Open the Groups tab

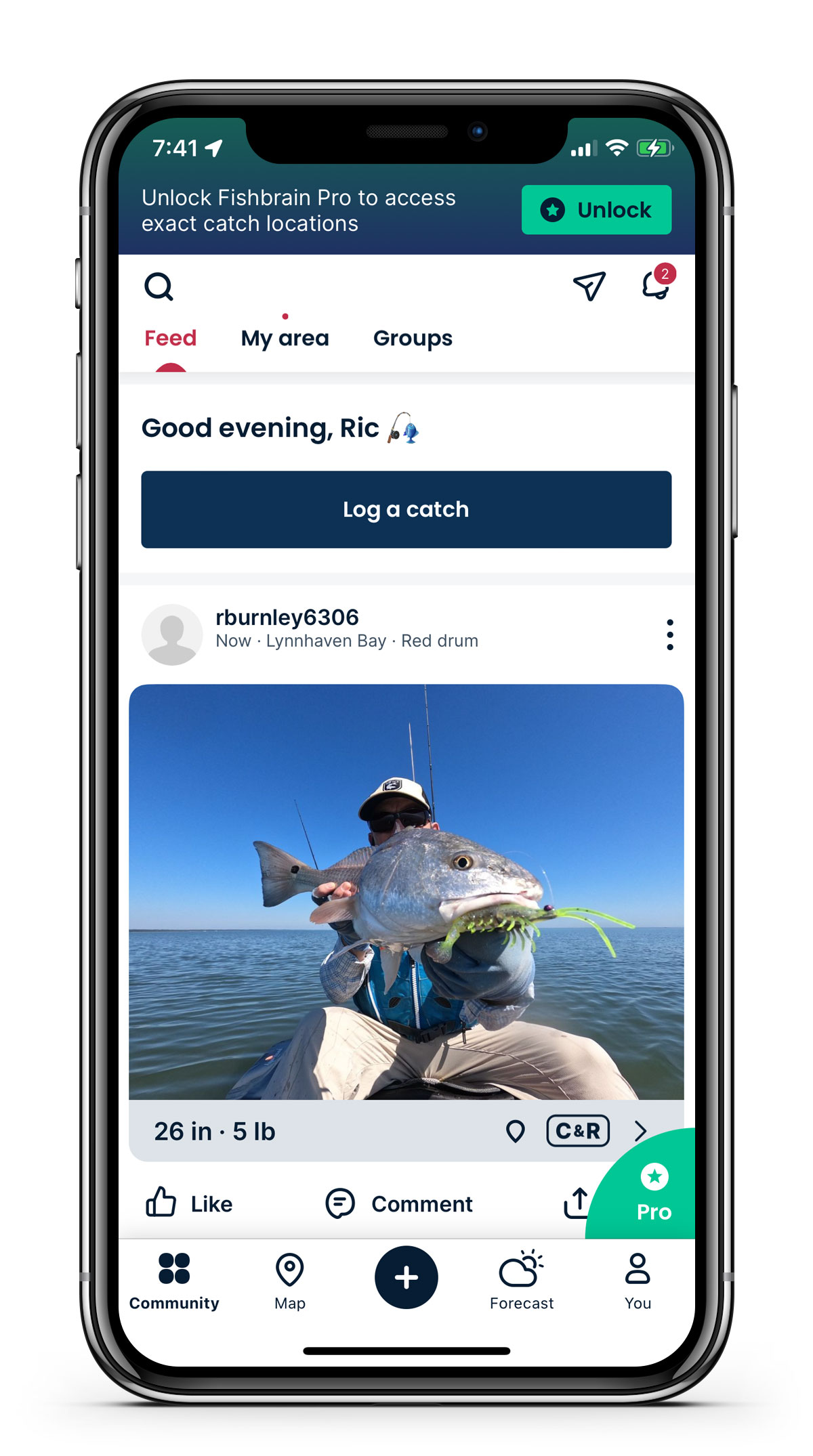click(412, 338)
